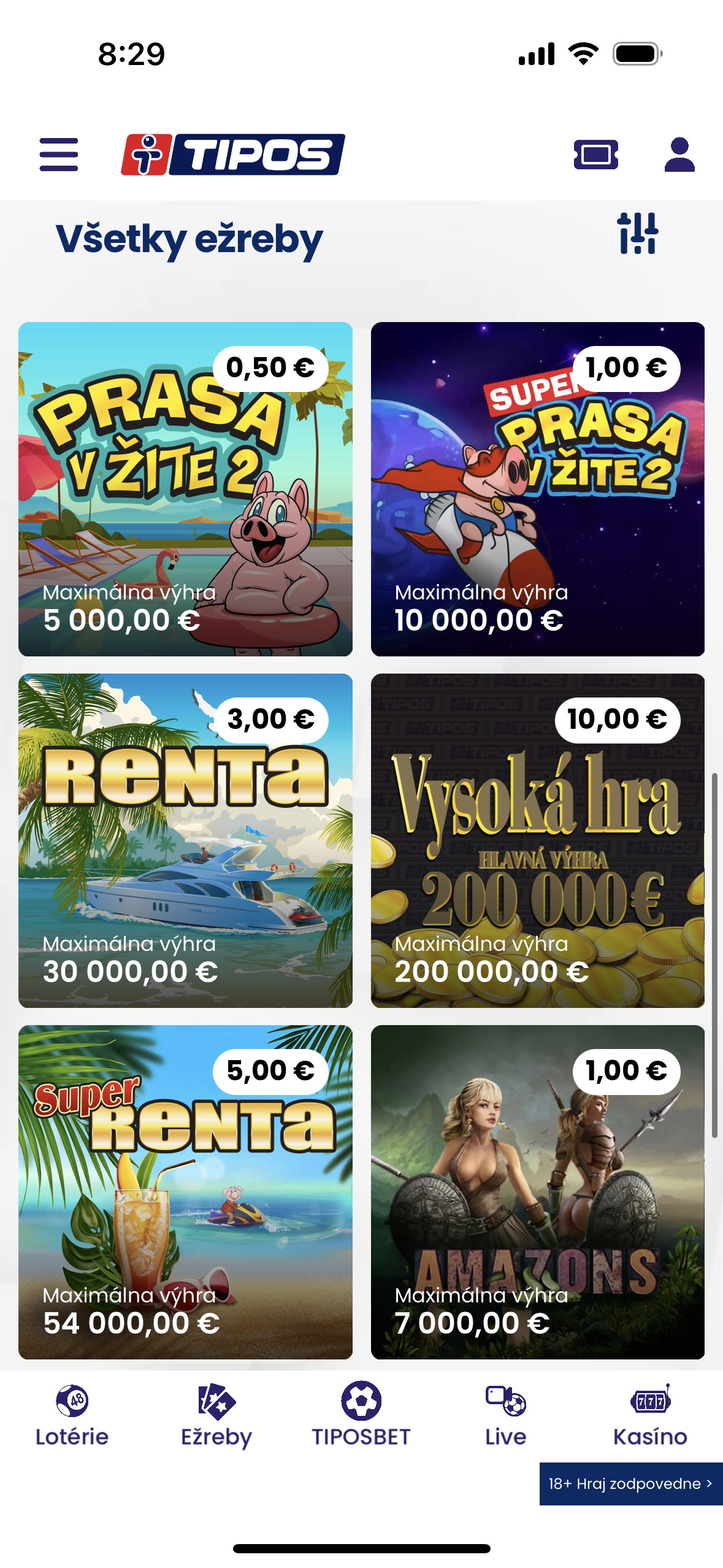Open the Vysoká hra scratch card
This screenshot has height=1568, width=723.
537,840
